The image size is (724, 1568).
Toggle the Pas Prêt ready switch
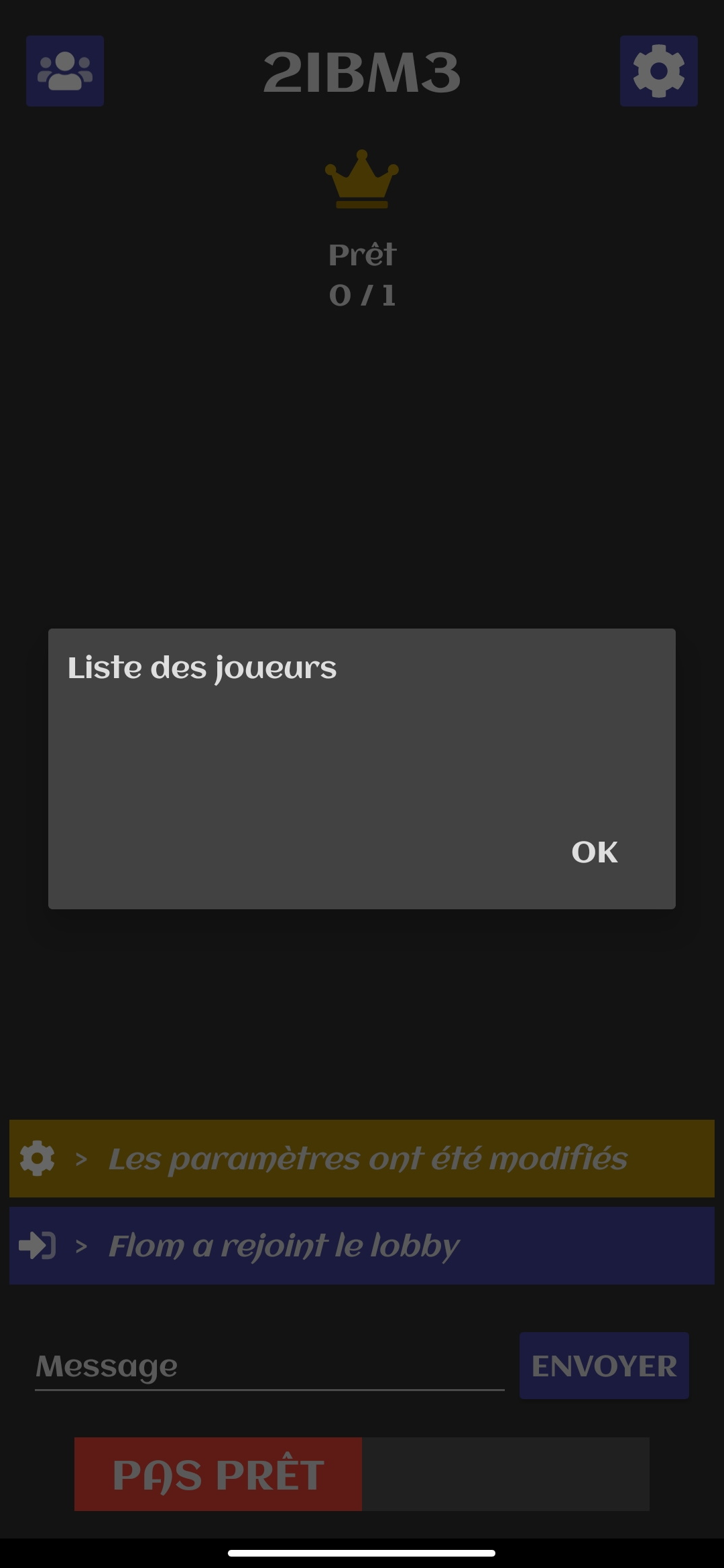pyautogui.click(x=361, y=1474)
